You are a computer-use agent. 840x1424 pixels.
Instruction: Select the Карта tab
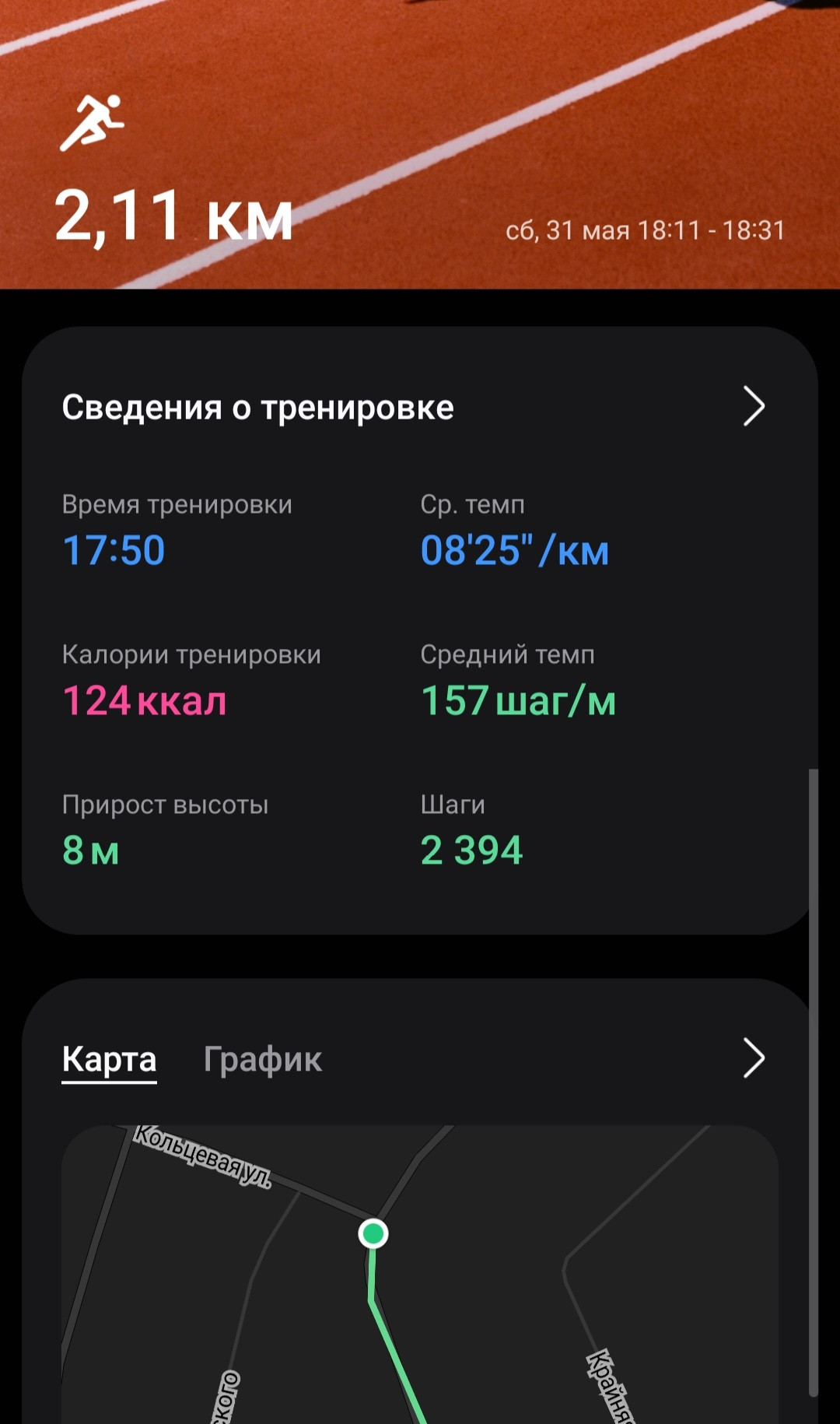pyautogui.click(x=109, y=1059)
